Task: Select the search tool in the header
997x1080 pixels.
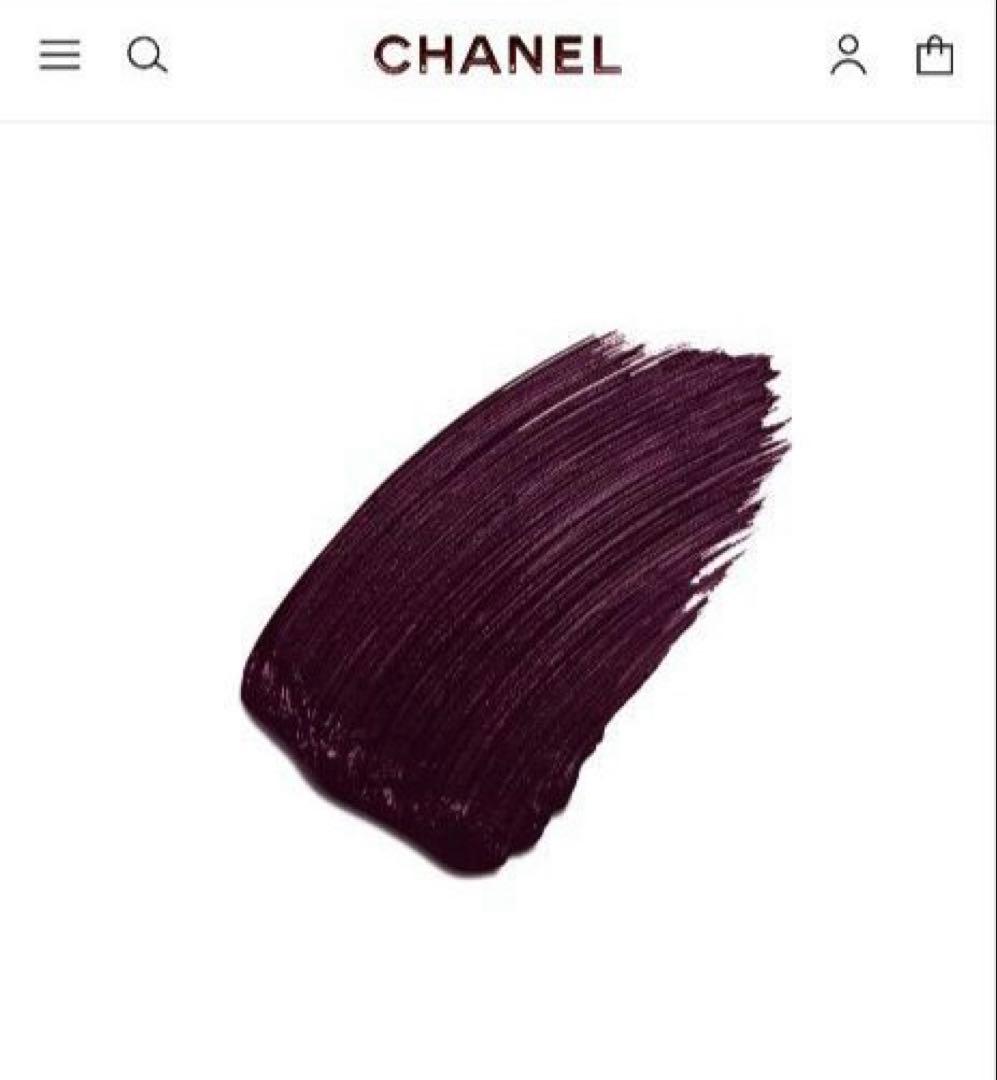Action: click(148, 56)
